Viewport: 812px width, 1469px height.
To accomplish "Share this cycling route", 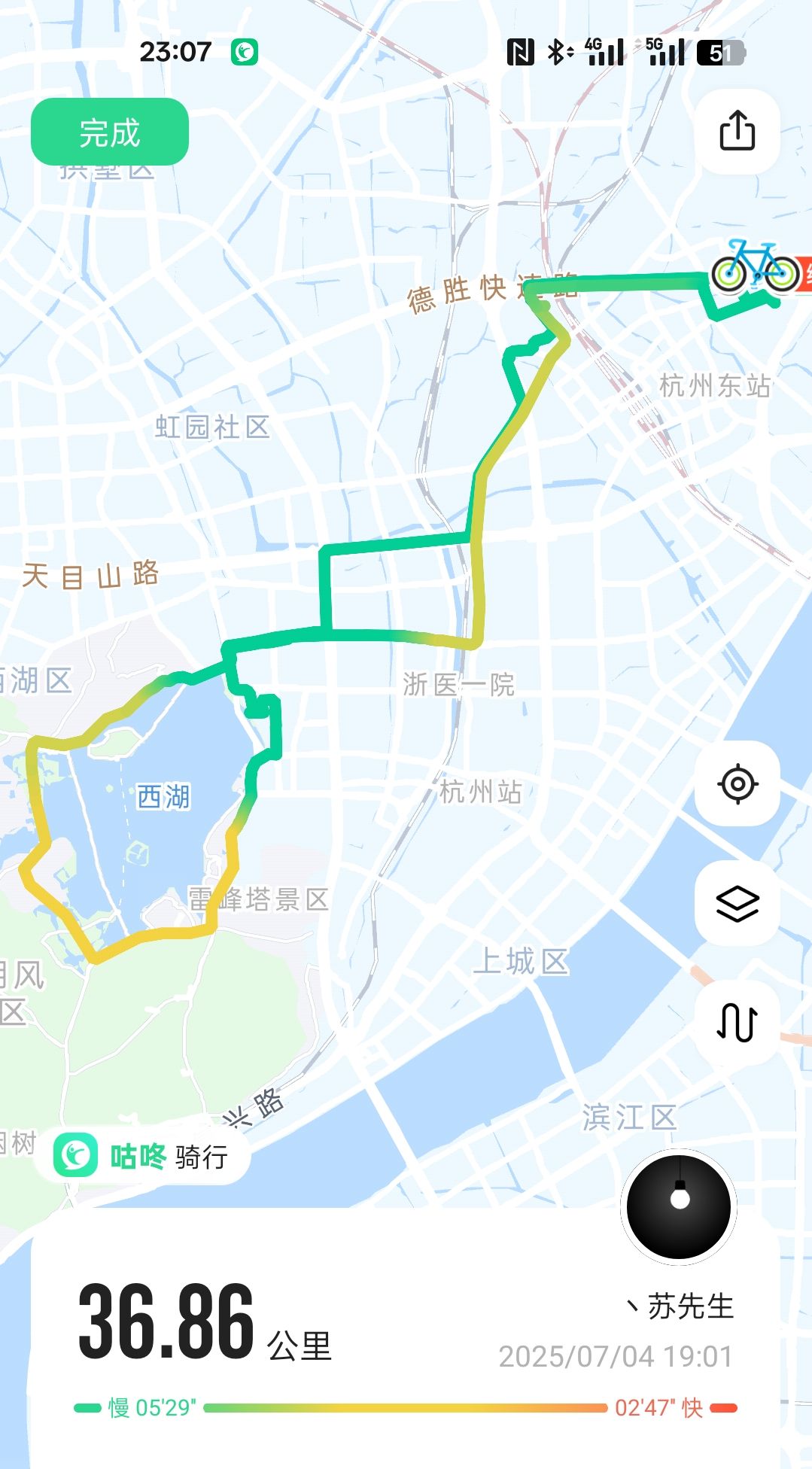I will pos(737,132).
